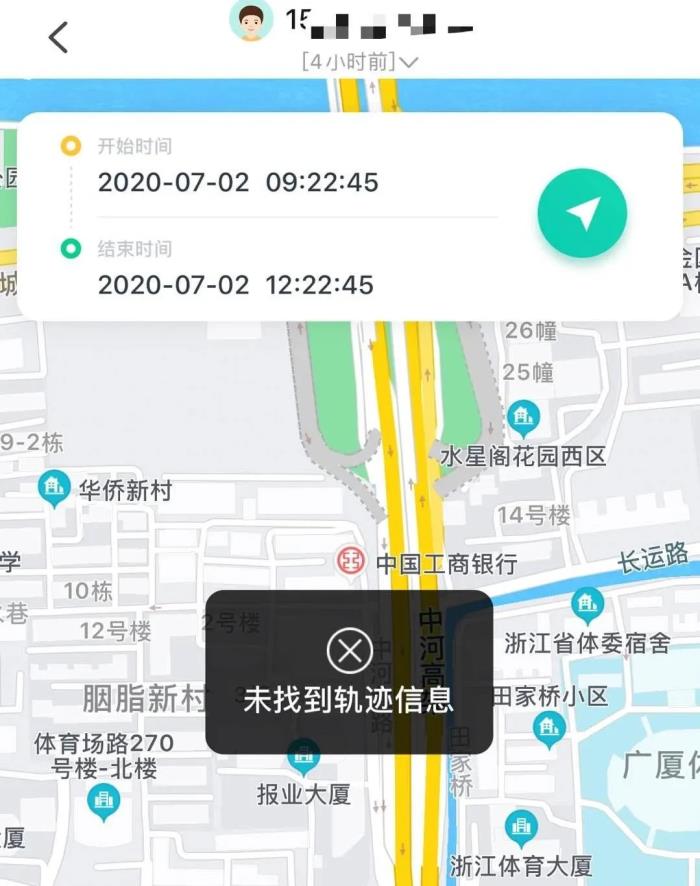Select the 结束时间 end time field
700x886 pixels.
[x=236, y=284]
